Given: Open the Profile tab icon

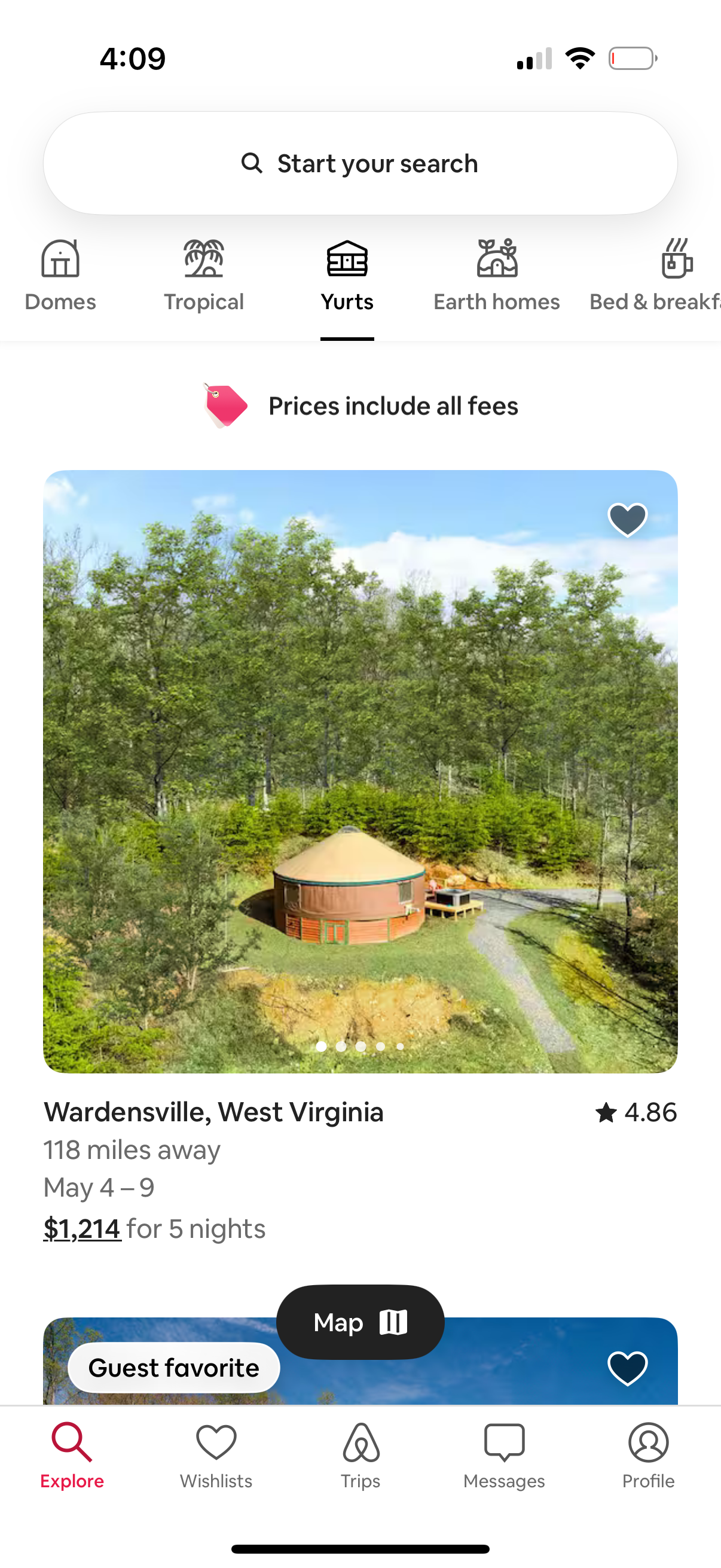Looking at the screenshot, I should (x=648, y=1442).
